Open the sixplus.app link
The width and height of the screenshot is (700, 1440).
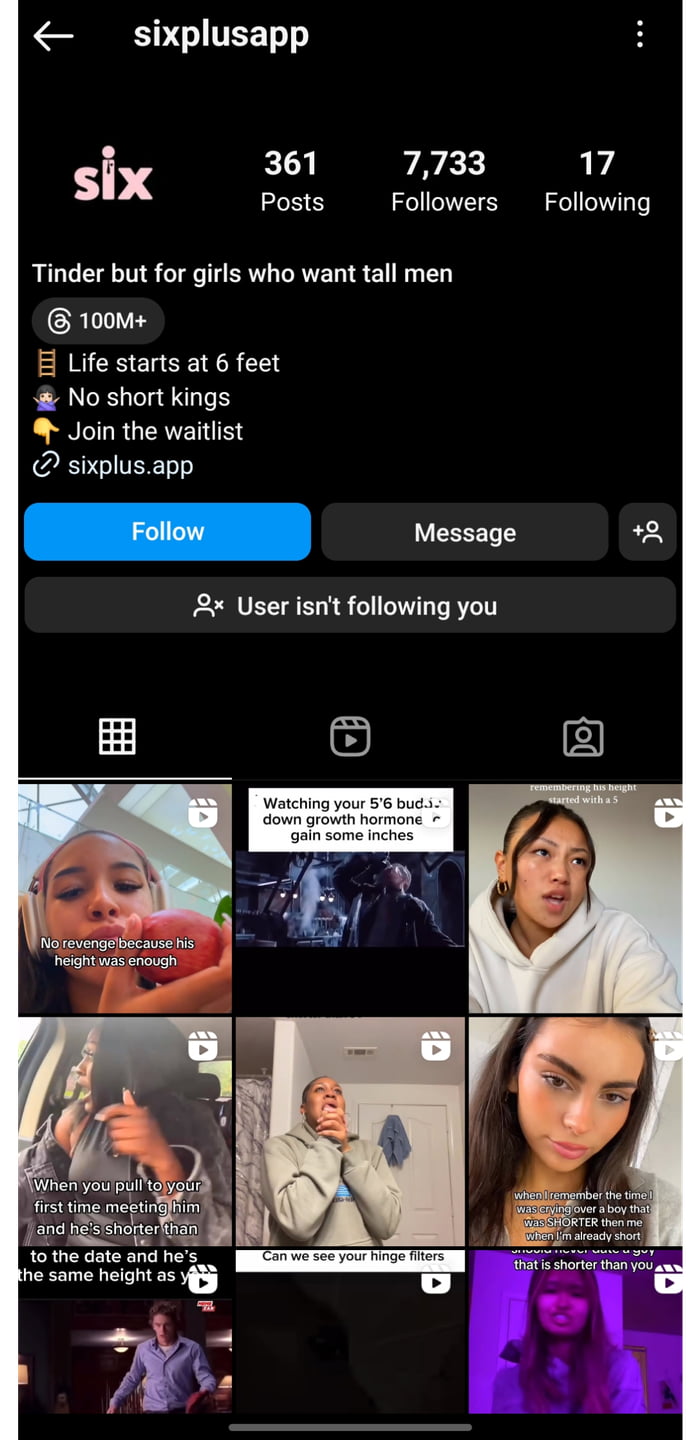coord(130,465)
